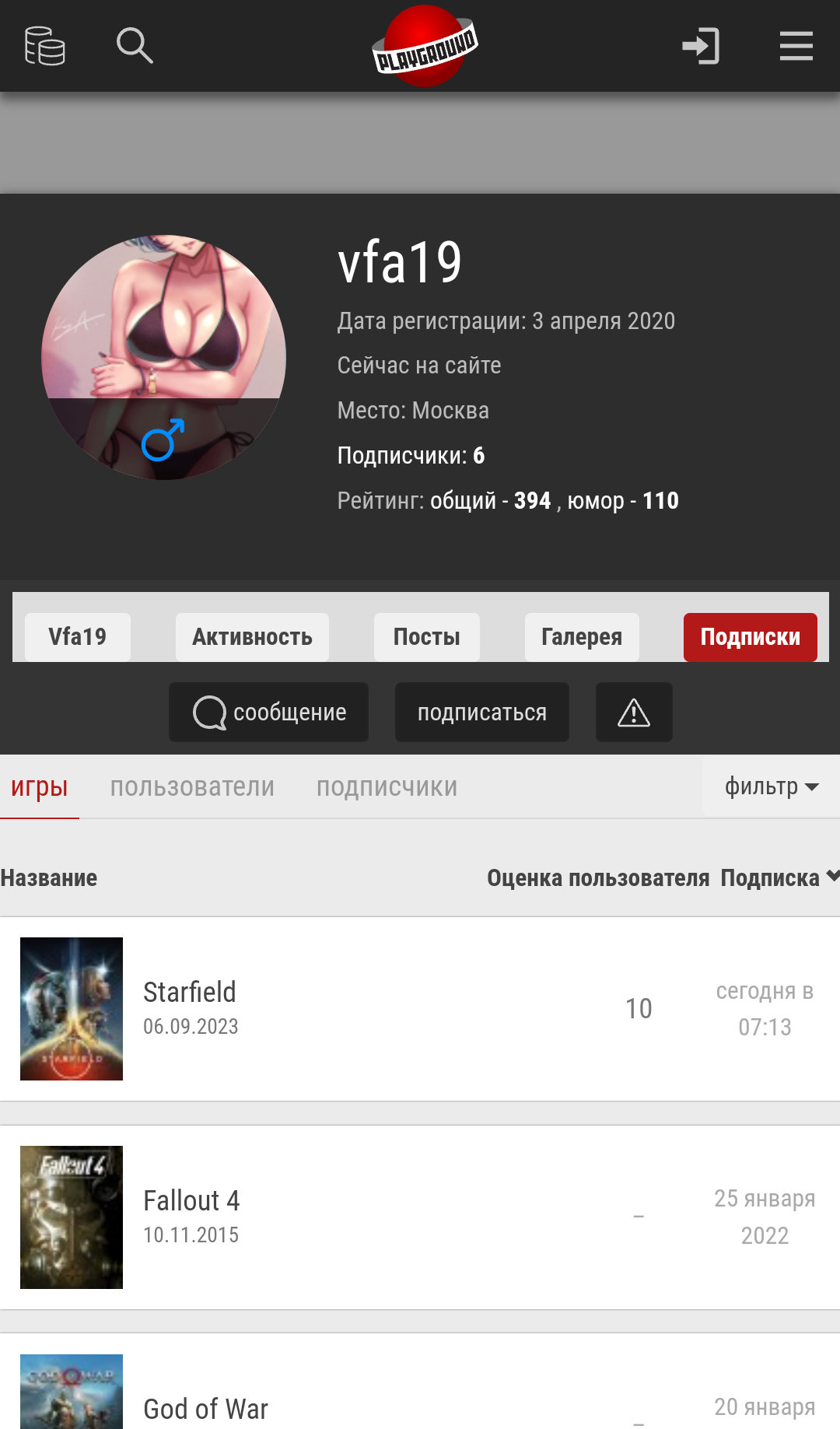Tap the login arrow icon

(x=701, y=46)
